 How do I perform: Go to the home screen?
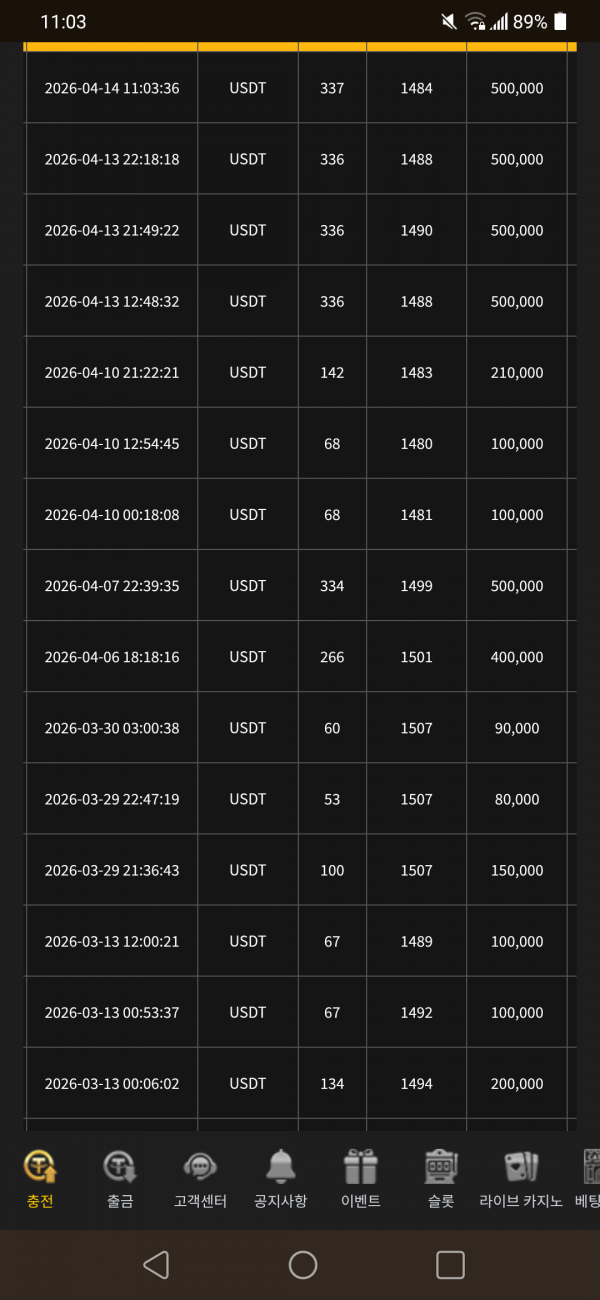click(302, 1265)
